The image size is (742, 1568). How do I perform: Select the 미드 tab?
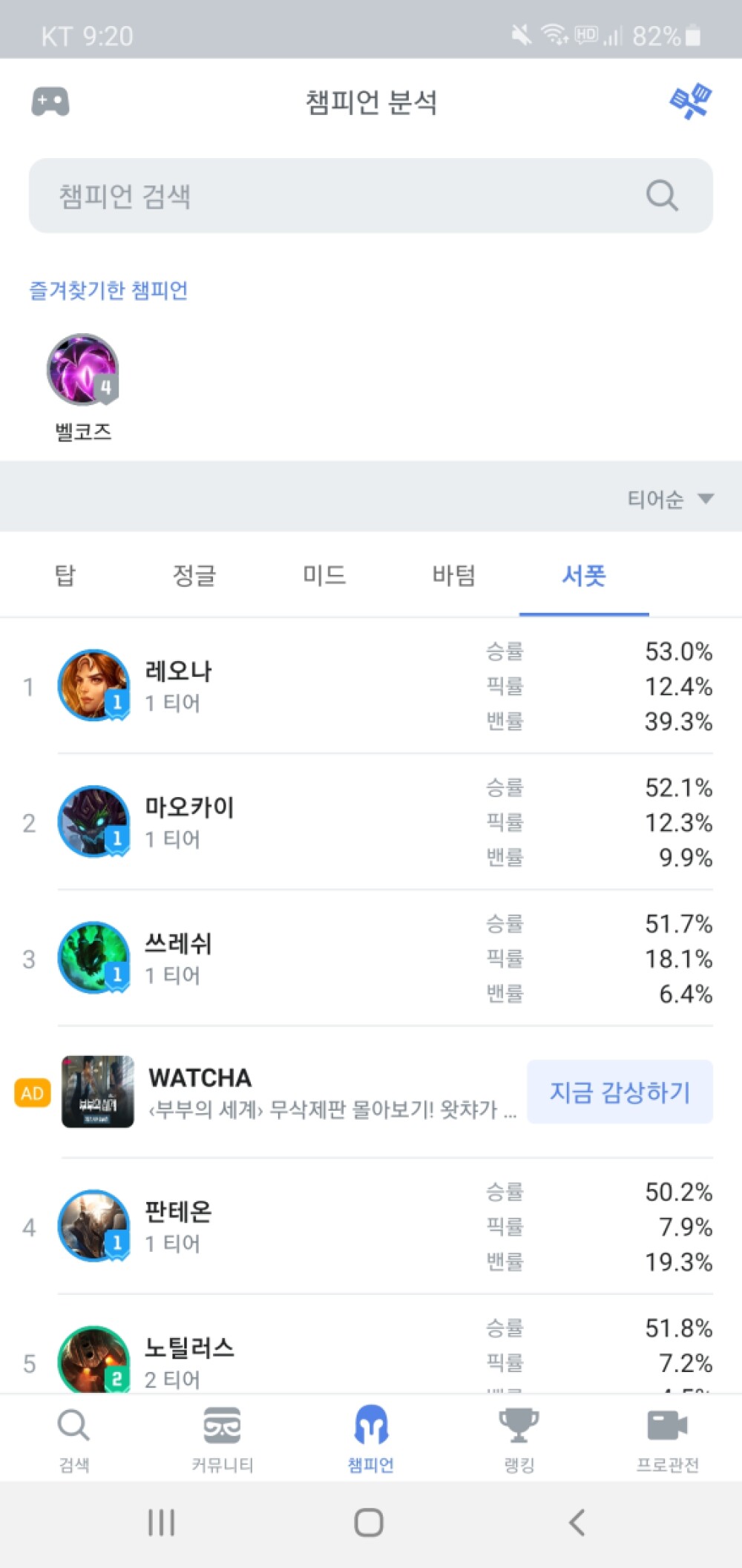point(324,575)
